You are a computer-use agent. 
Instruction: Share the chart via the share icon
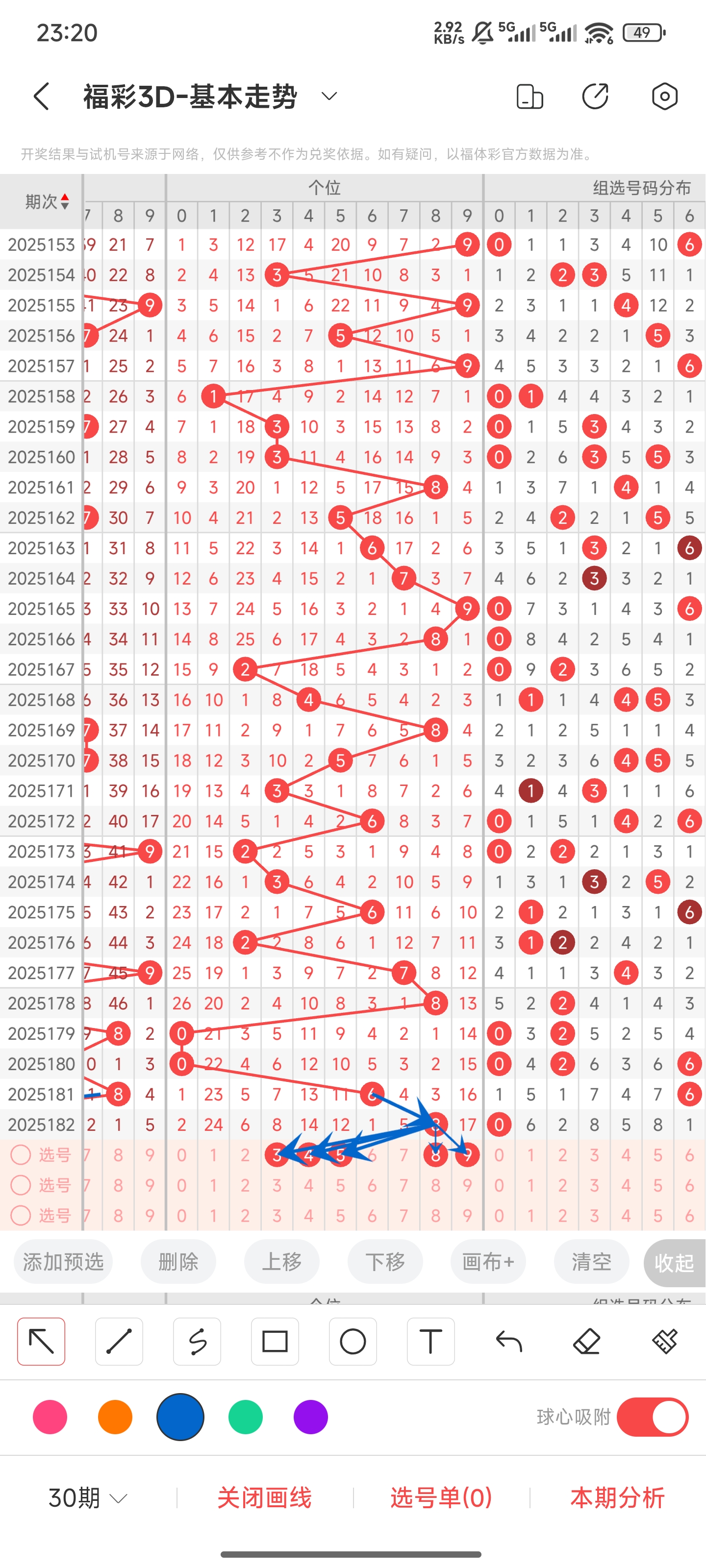click(x=595, y=96)
